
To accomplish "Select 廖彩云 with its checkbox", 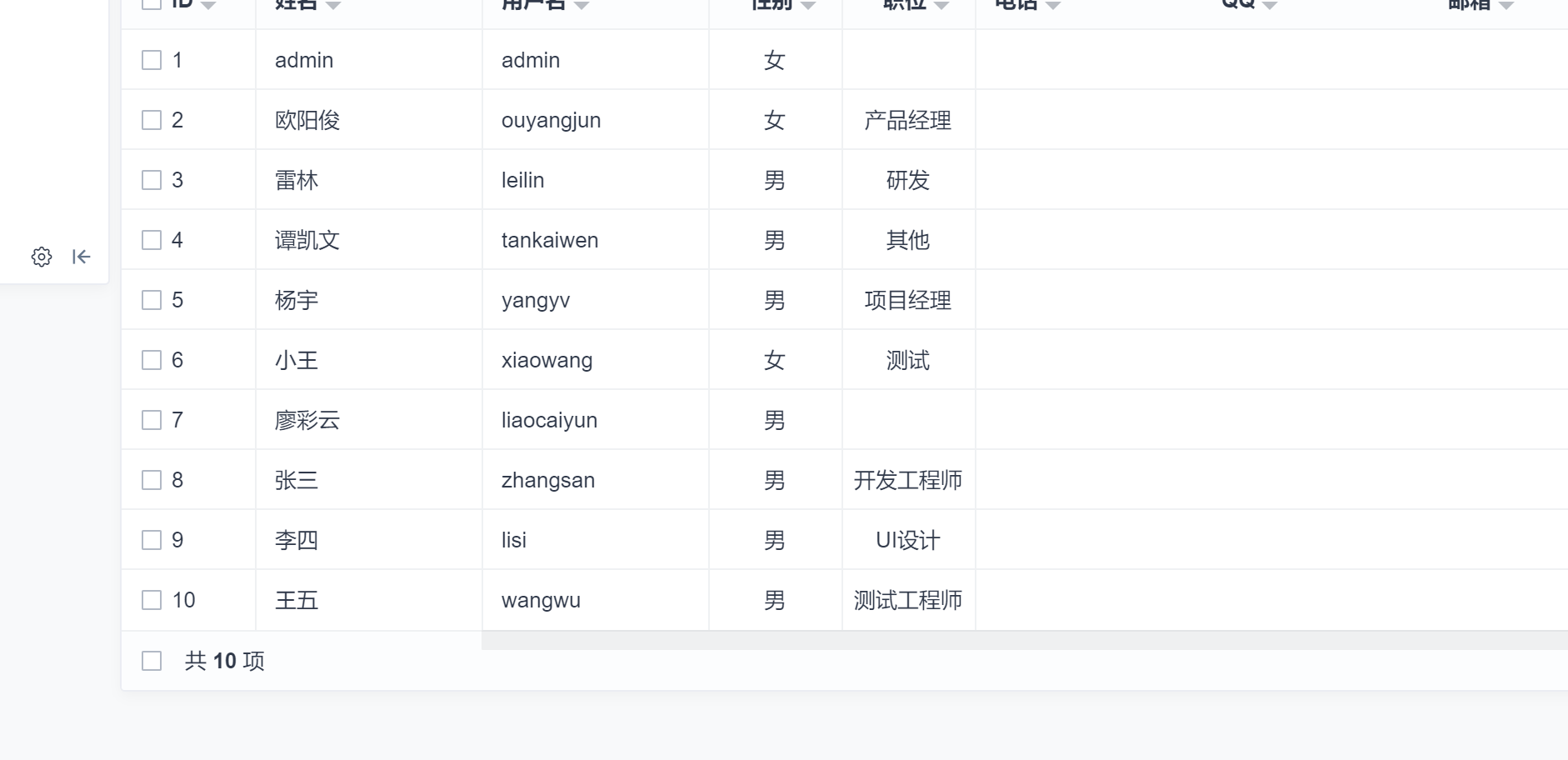I will tap(152, 420).
